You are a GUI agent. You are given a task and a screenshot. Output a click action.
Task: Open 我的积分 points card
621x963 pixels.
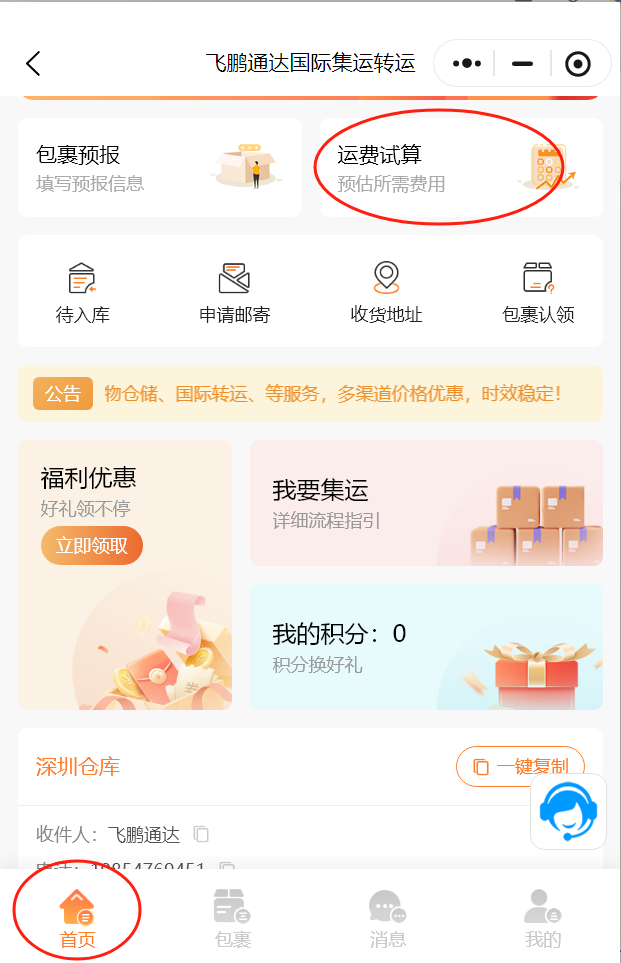[x=426, y=647]
